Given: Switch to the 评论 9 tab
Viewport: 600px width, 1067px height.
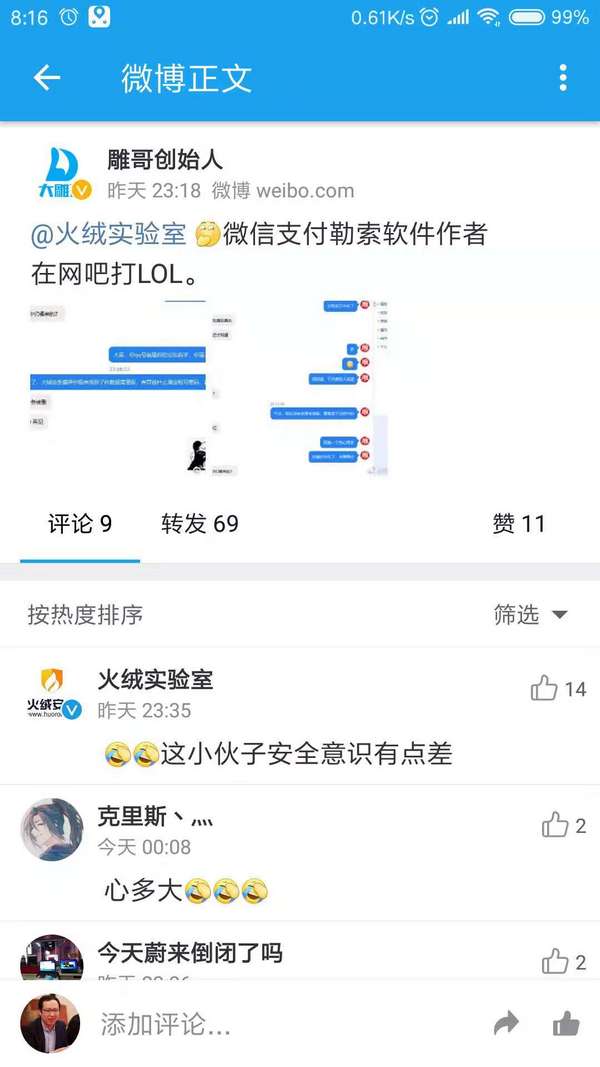Looking at the screenshot, I should coord(80,524).
